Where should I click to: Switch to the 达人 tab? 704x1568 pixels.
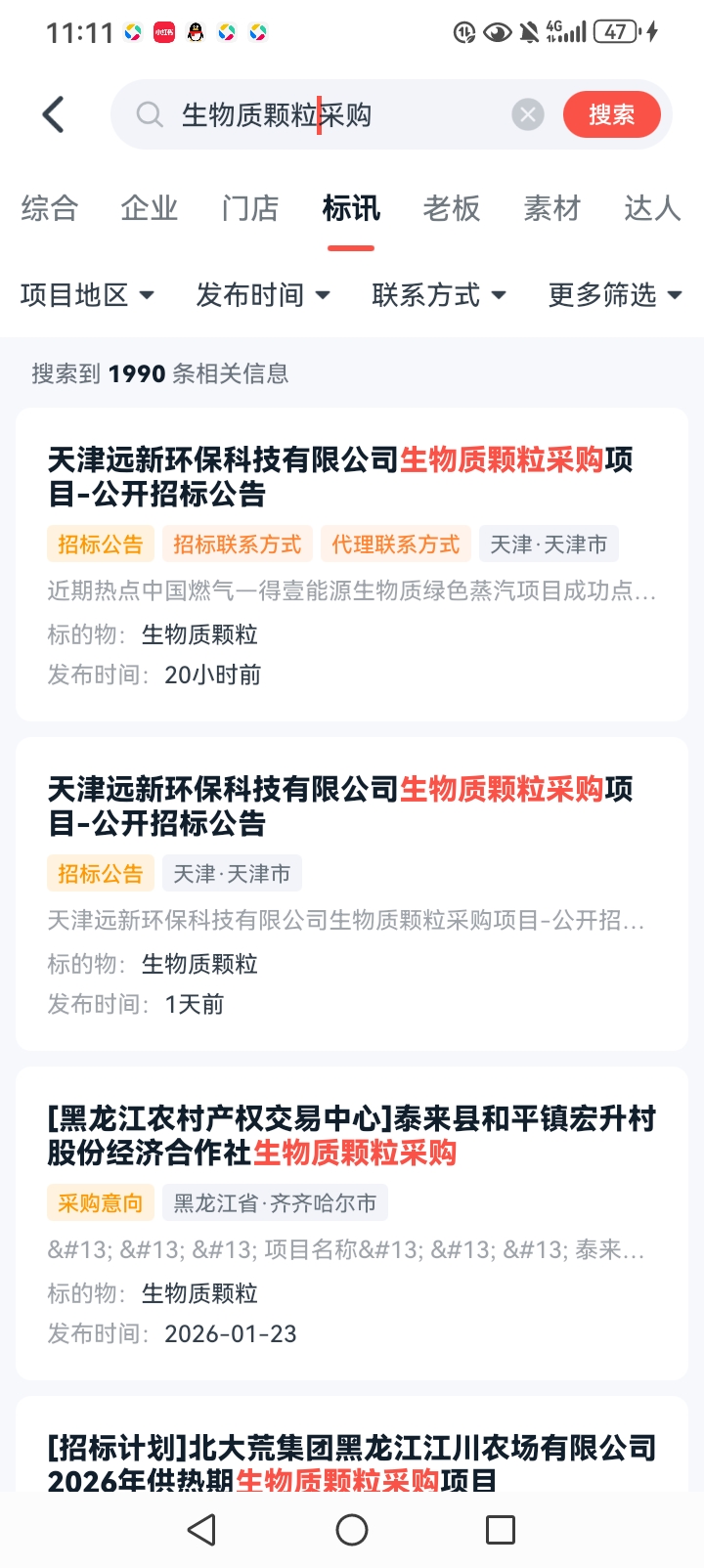point(651,208)
